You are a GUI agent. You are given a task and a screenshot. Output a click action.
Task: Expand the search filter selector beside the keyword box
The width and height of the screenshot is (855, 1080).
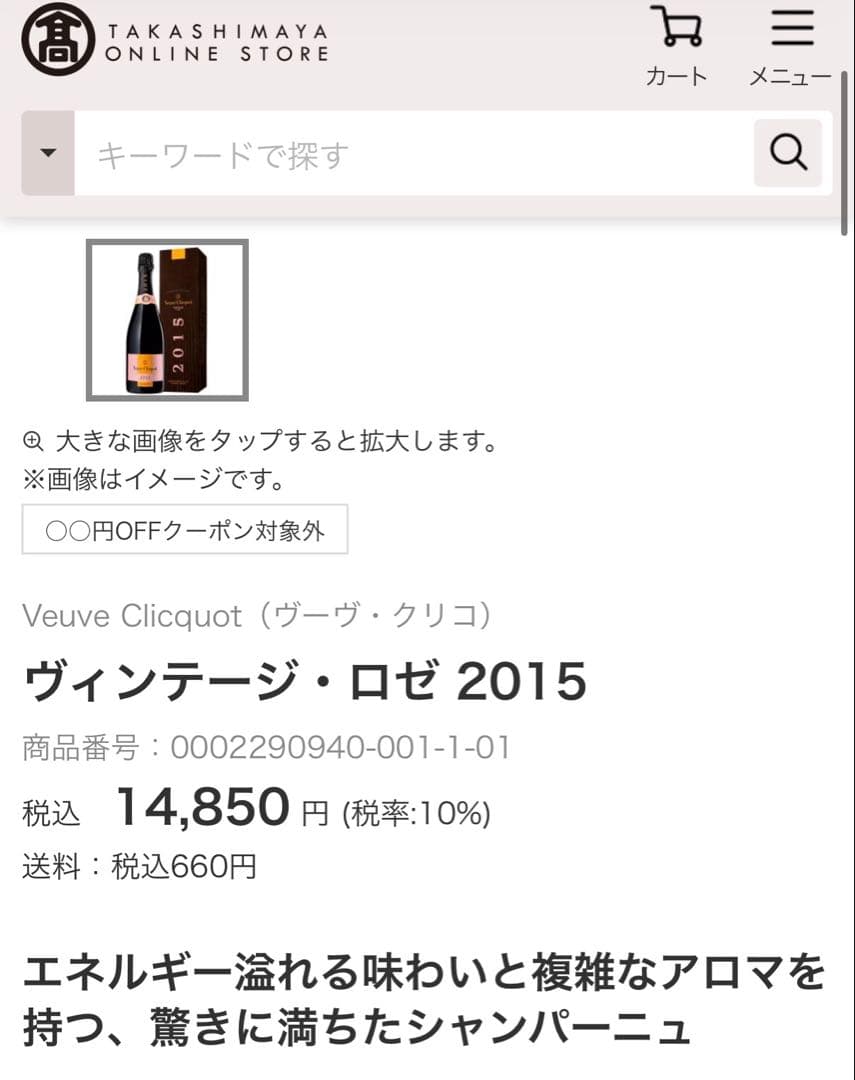tap(47, 153)
